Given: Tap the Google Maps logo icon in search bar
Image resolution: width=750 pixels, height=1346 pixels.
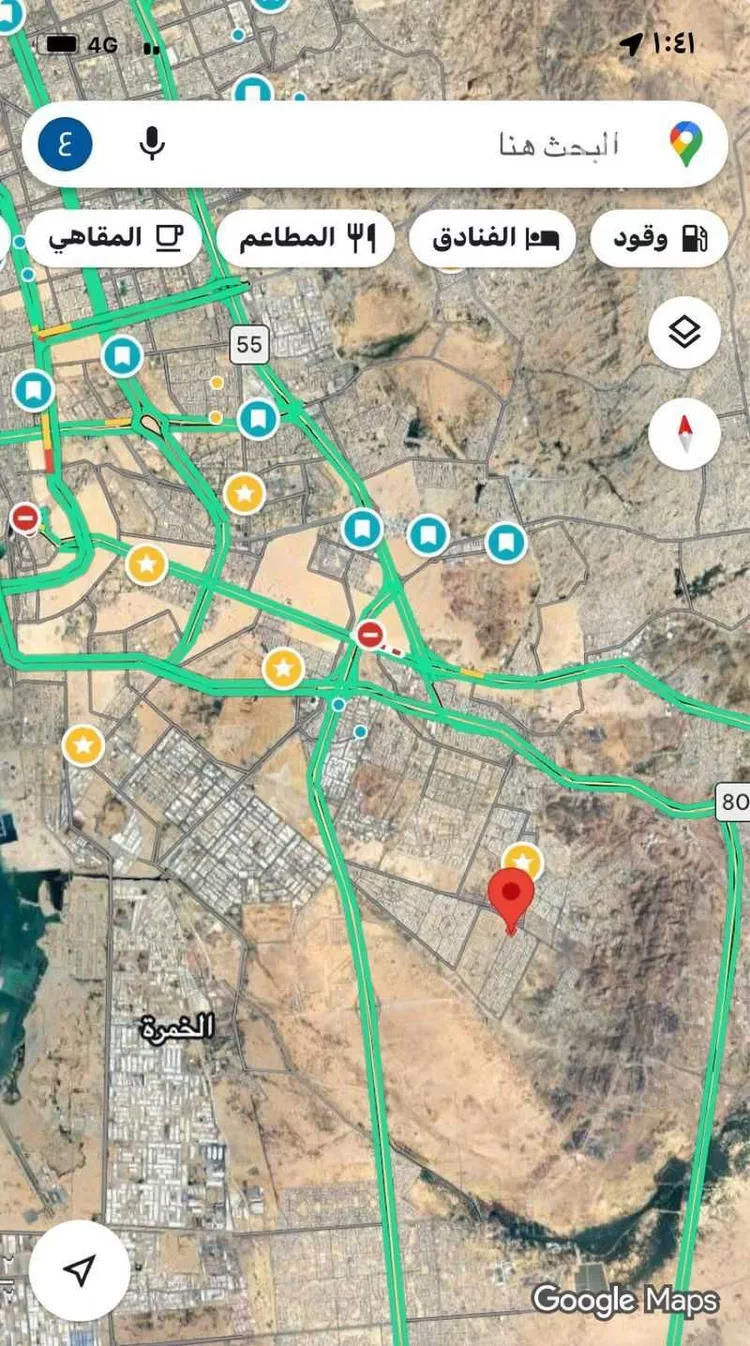Looking at the screenshot, I should (x=686, y=144).
